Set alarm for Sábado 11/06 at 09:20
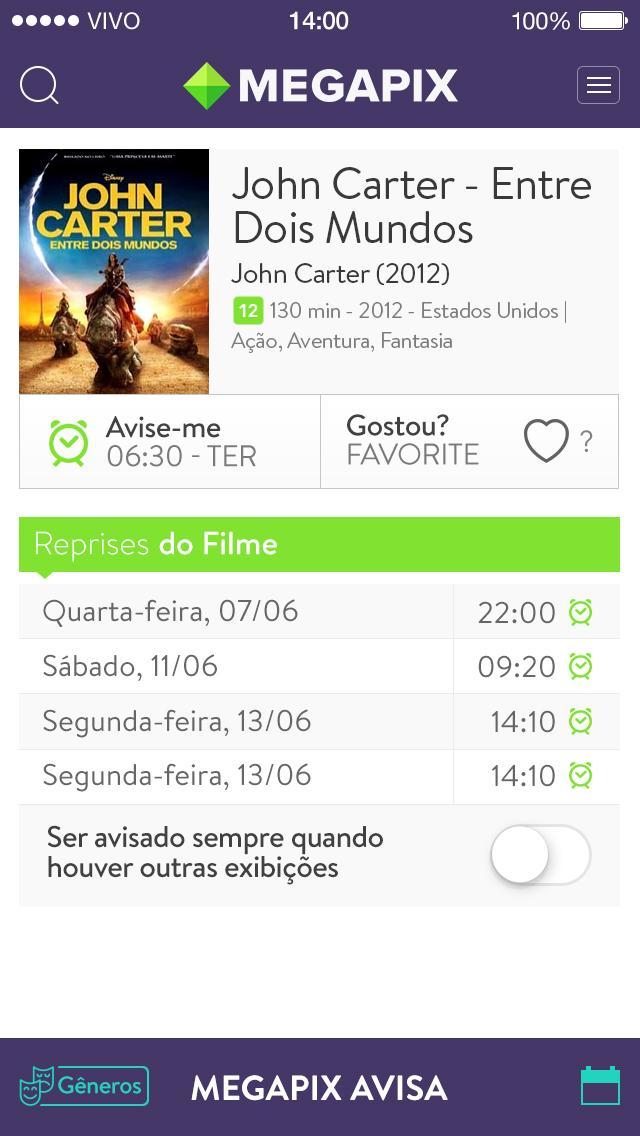This screenshot has height=1136, width=640. click(580, 666)
